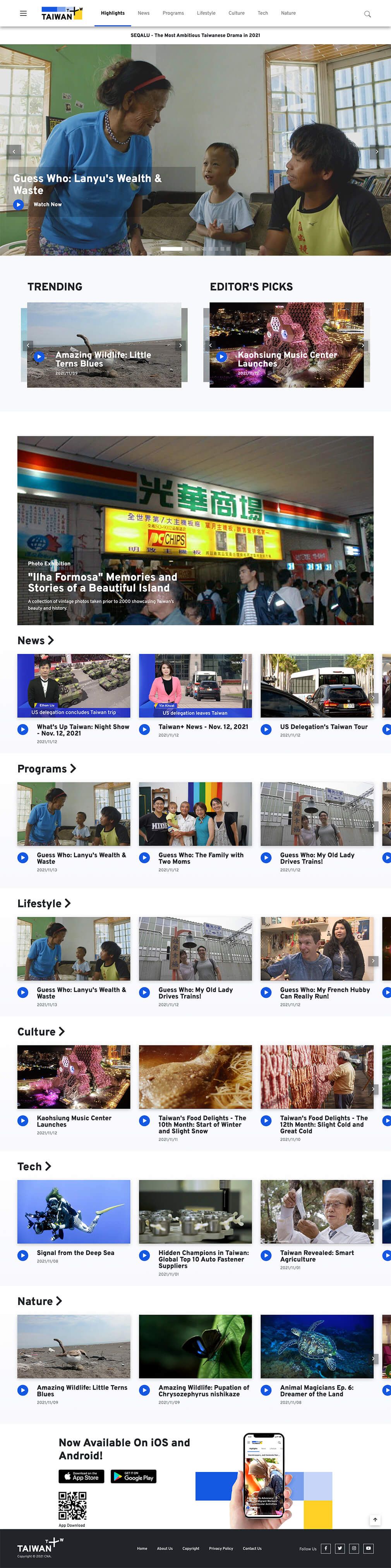Image resolution: width=391 pixels, height=1568 pixels.
Task: Get the app on Google Play
Action: click(x=134, y=1477)
